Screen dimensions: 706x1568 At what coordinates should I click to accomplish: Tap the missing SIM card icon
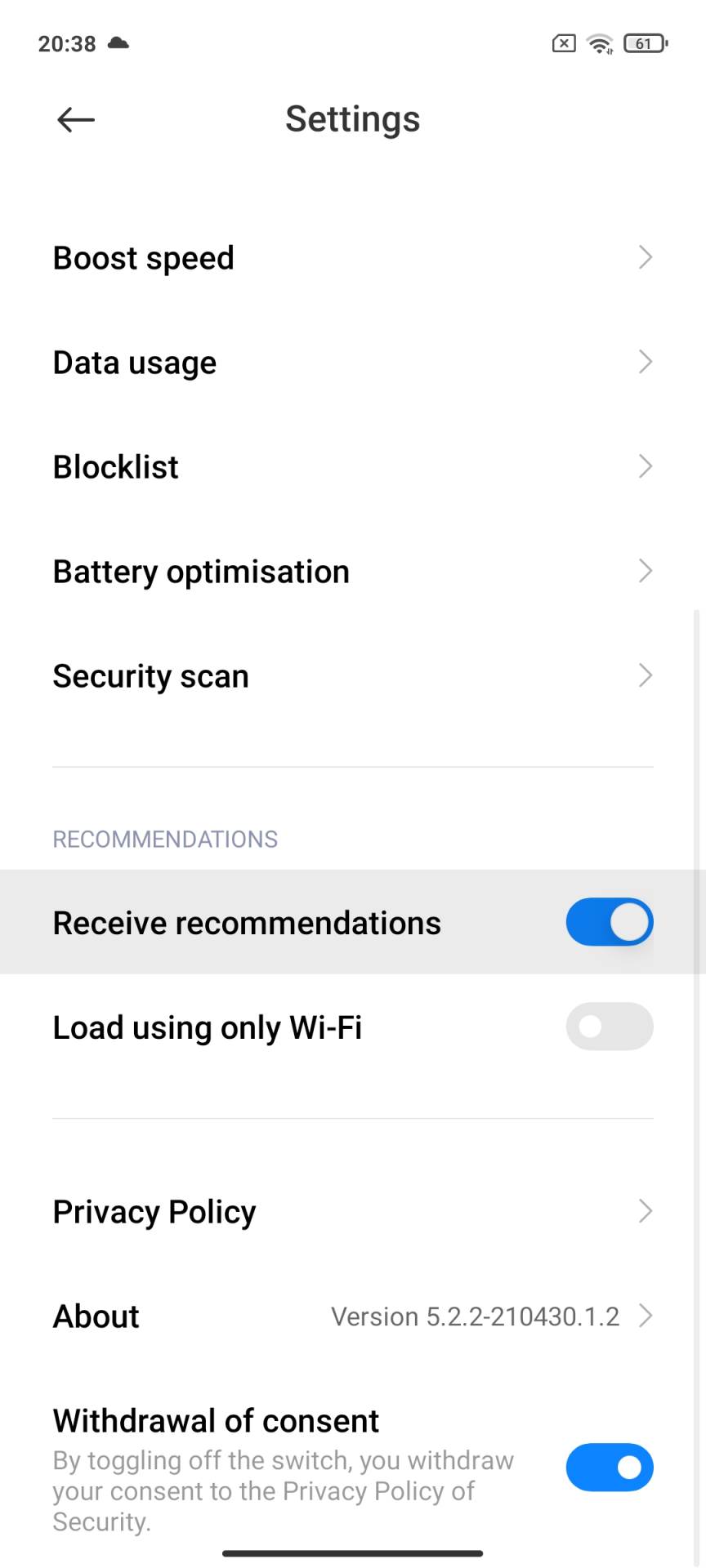coord(562,44)
